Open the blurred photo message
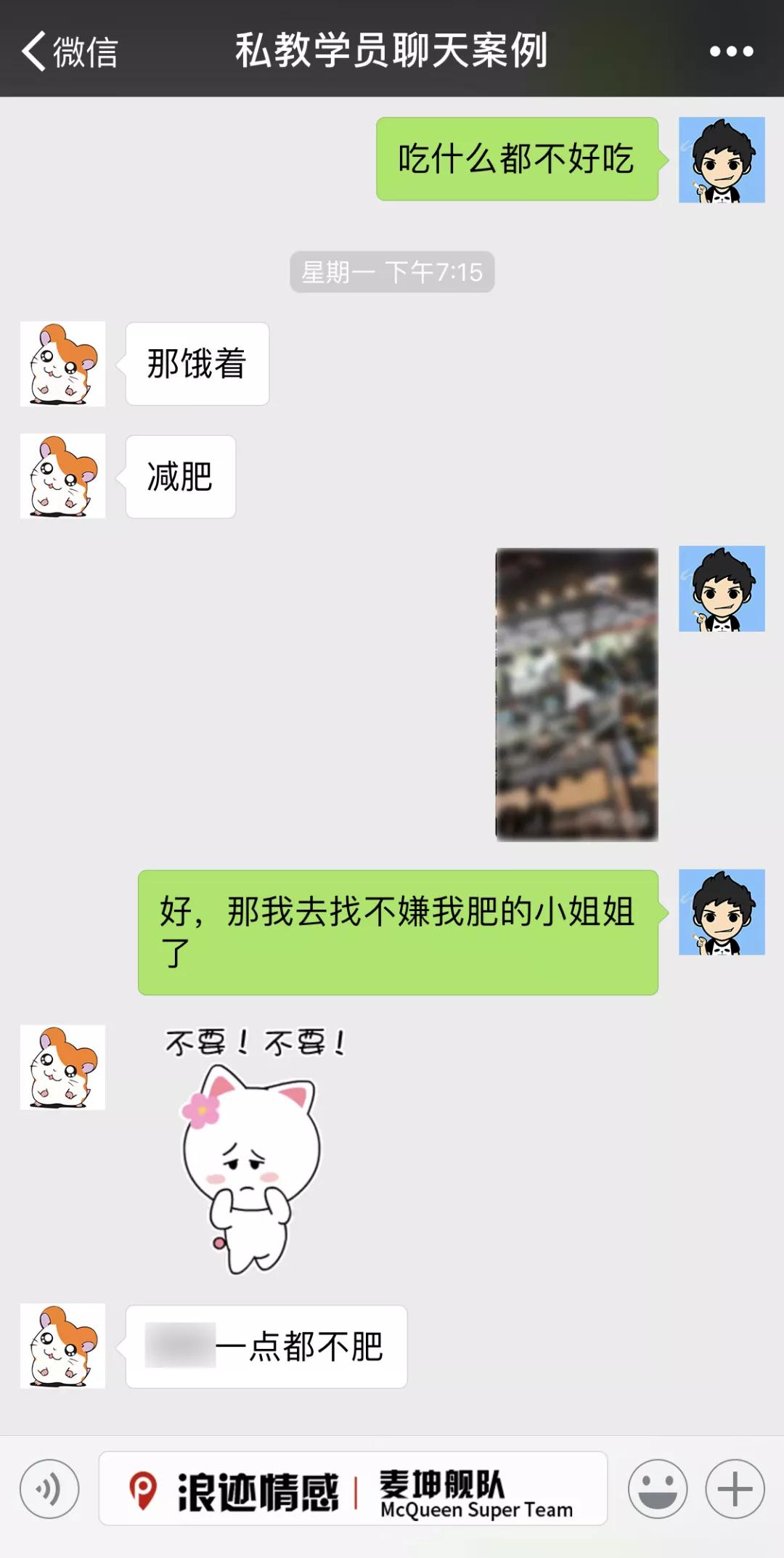This screenshot has width=784, height=1558. tap(576, 695)
